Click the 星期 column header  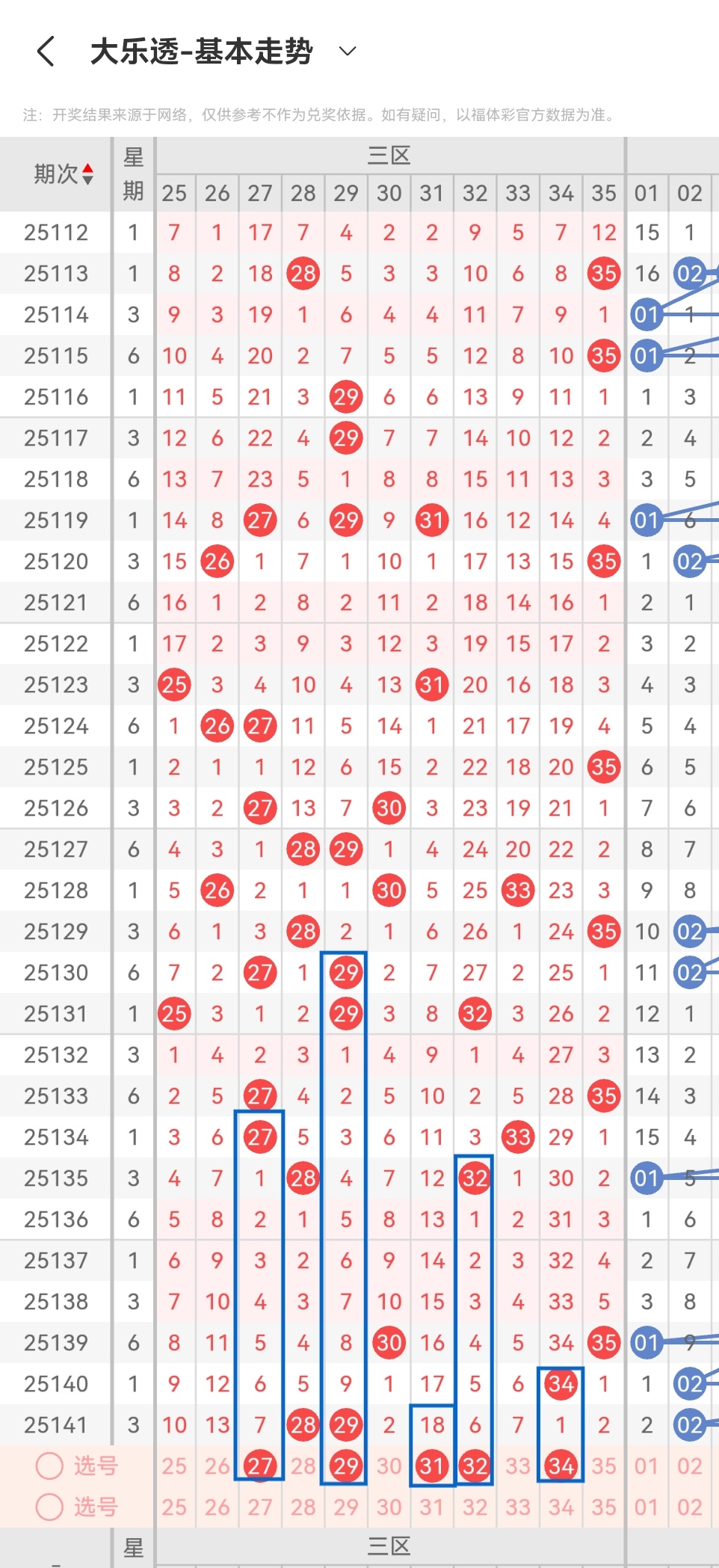point(133,172)
